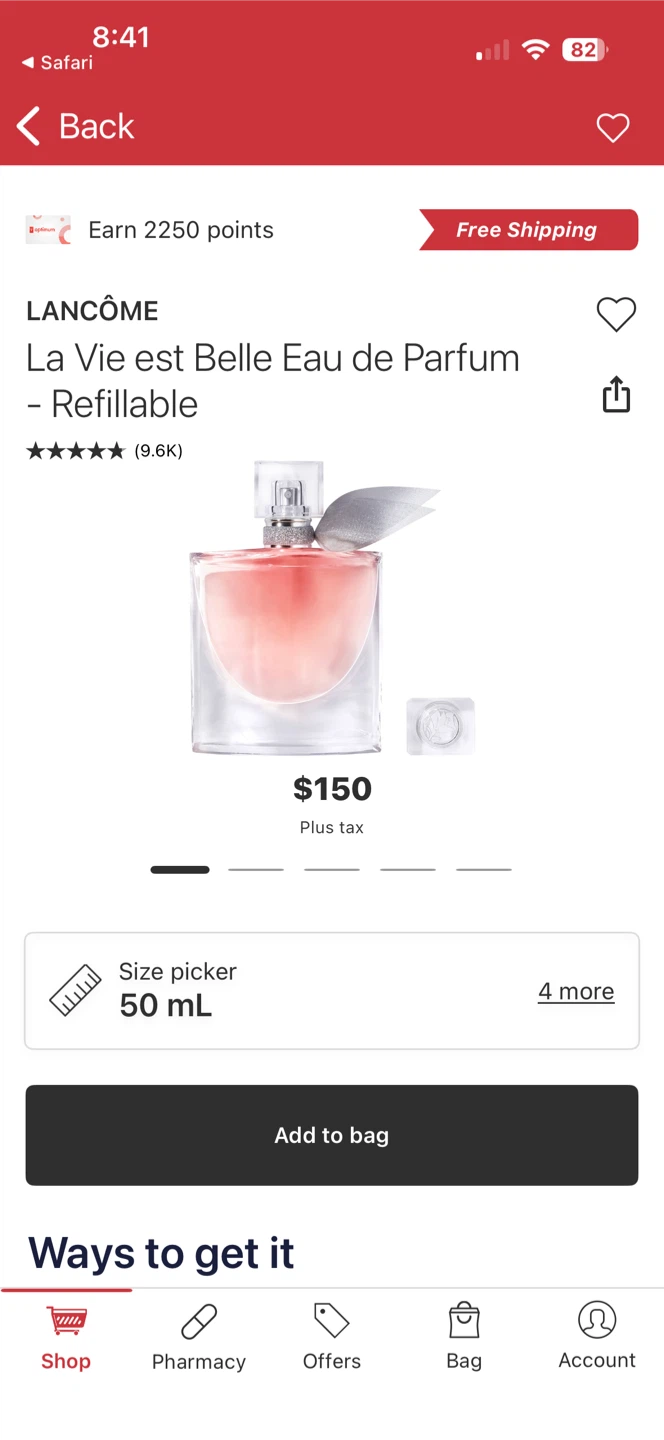Screen dimensions: 664x1440
Task: Share this Lancôme perfume
Action: coord(616,395)
